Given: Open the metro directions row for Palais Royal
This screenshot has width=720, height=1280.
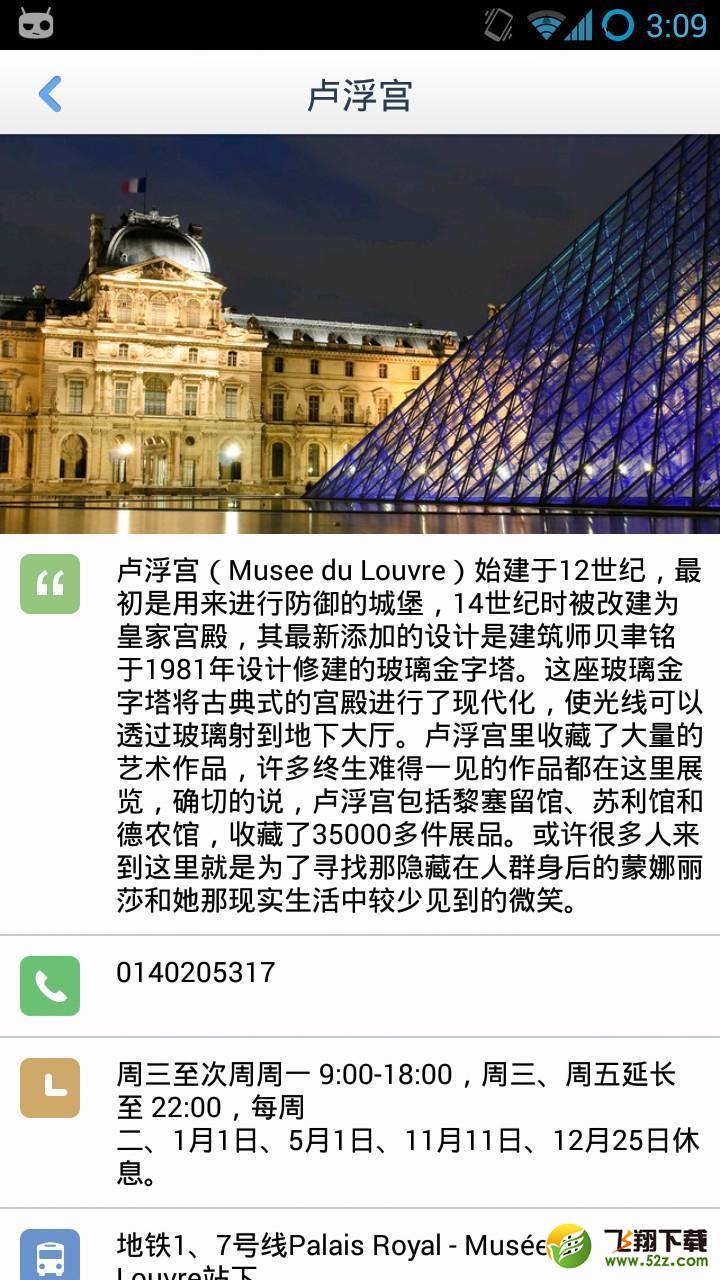Looking at the screenshot, I should pyautogui.click(x=360, y=1245).
